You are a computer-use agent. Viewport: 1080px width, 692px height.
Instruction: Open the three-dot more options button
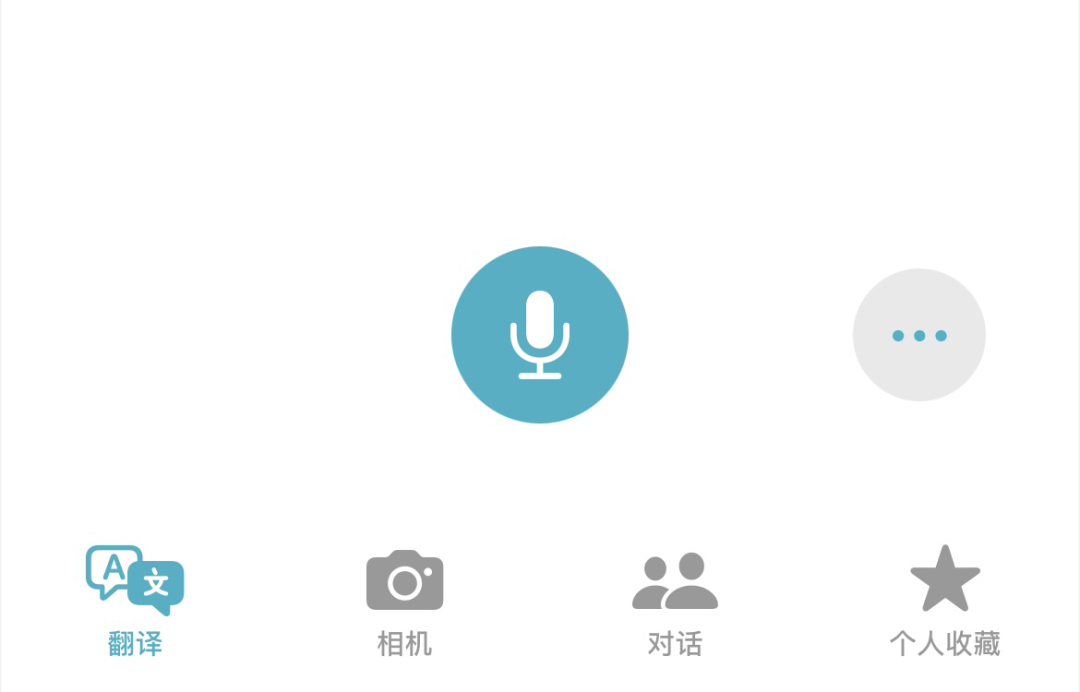click(919, 335)
